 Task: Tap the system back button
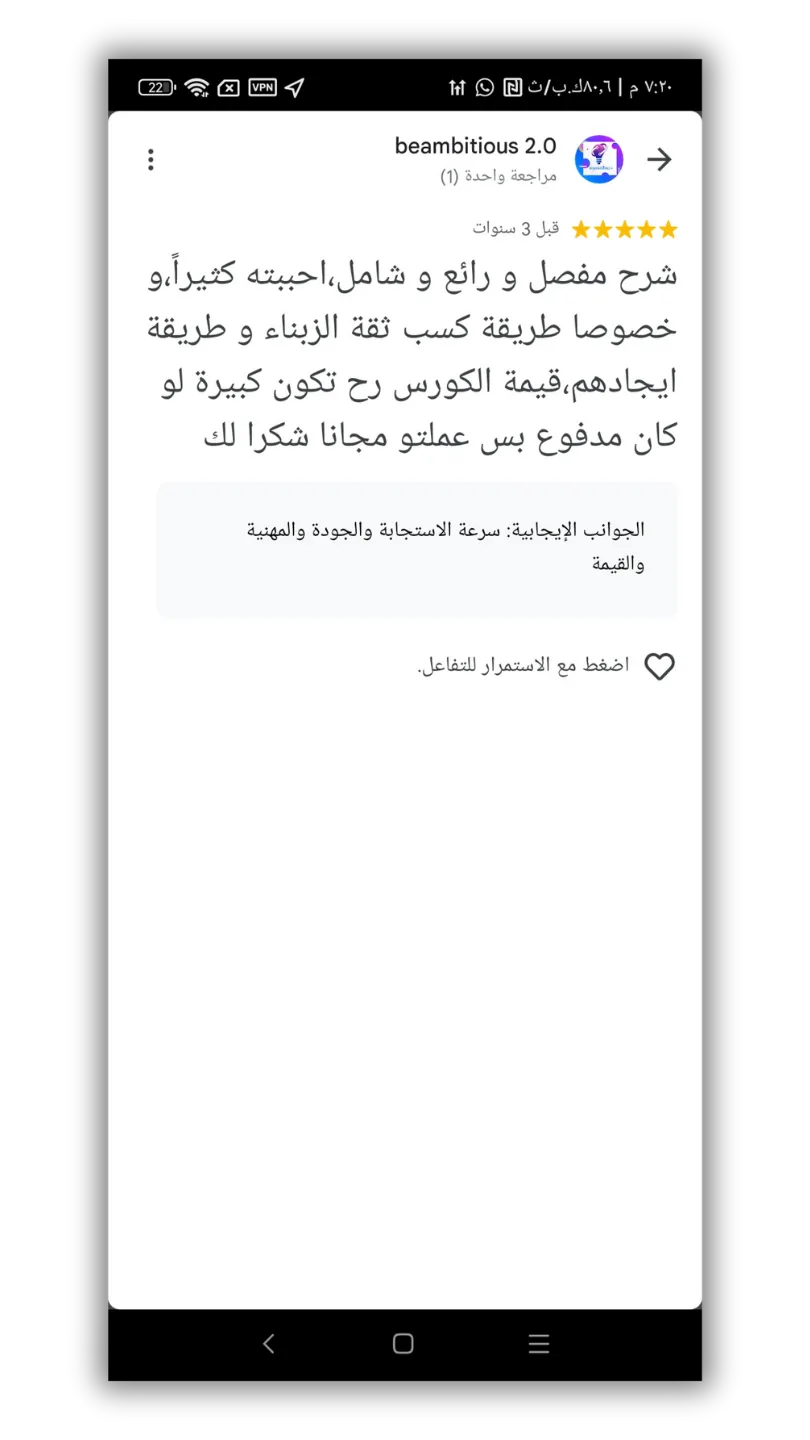[268, 1344]
